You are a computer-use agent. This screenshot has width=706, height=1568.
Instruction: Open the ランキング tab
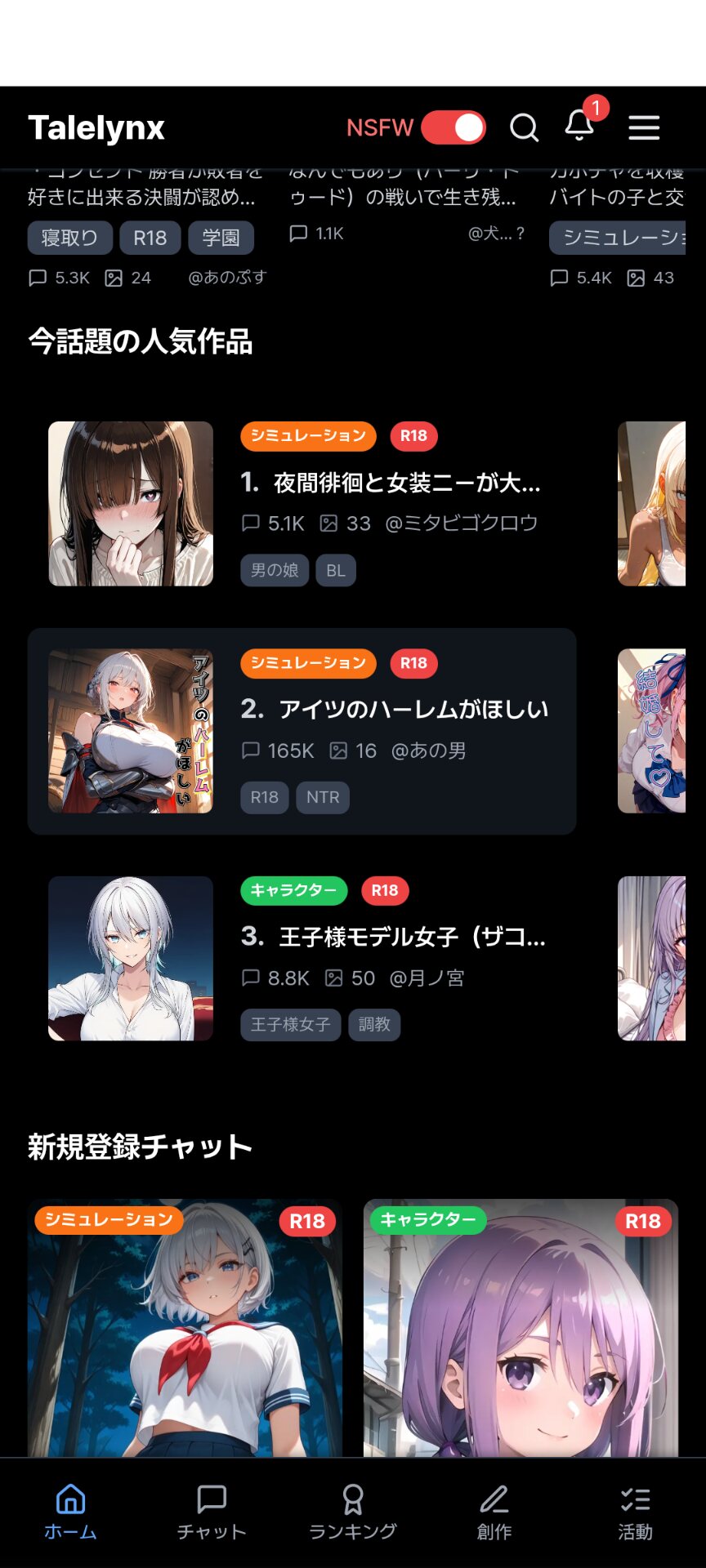pyautogui.click(x=353, y=1512)
